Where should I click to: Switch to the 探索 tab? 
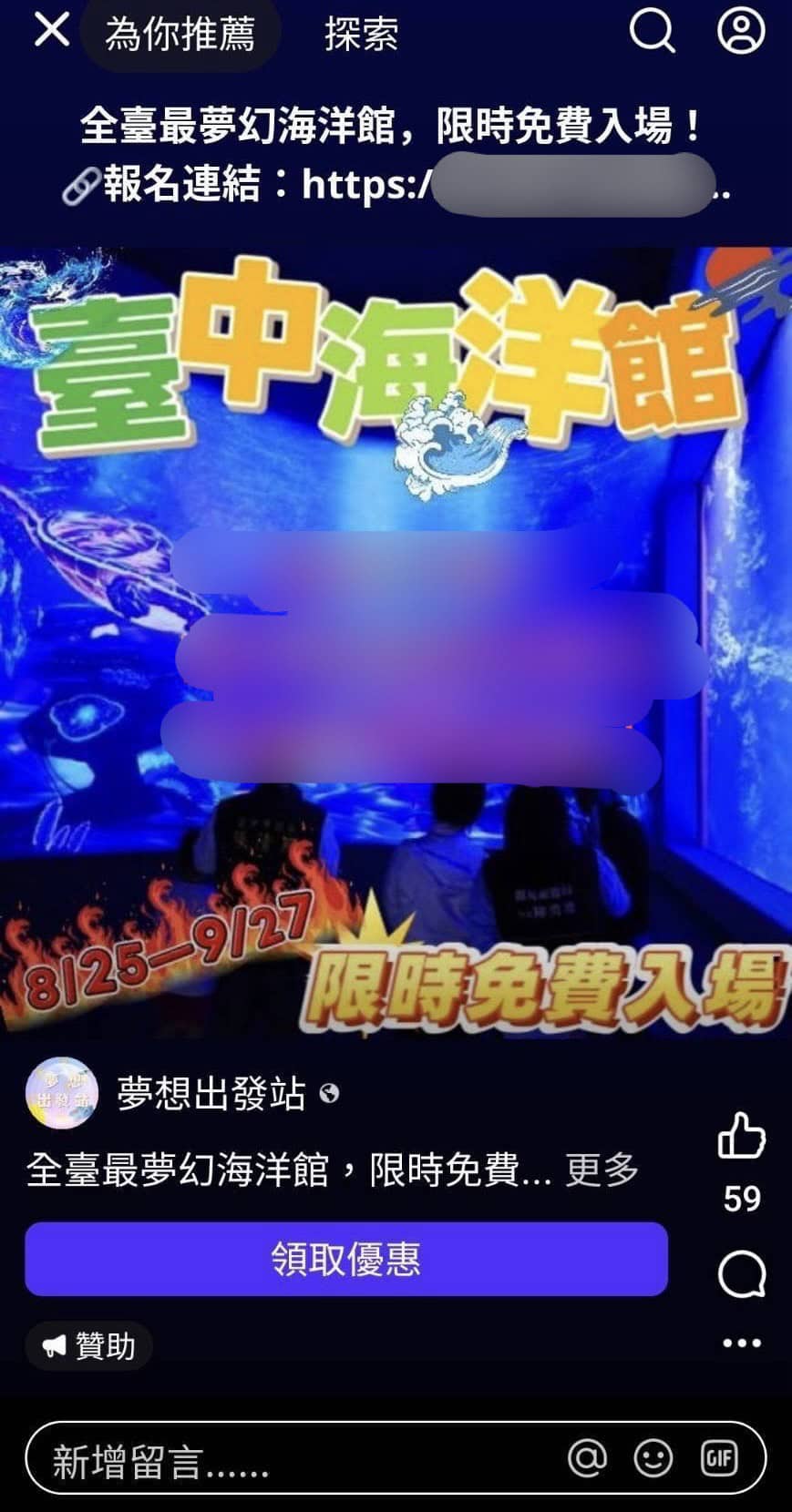click(361, 35)
